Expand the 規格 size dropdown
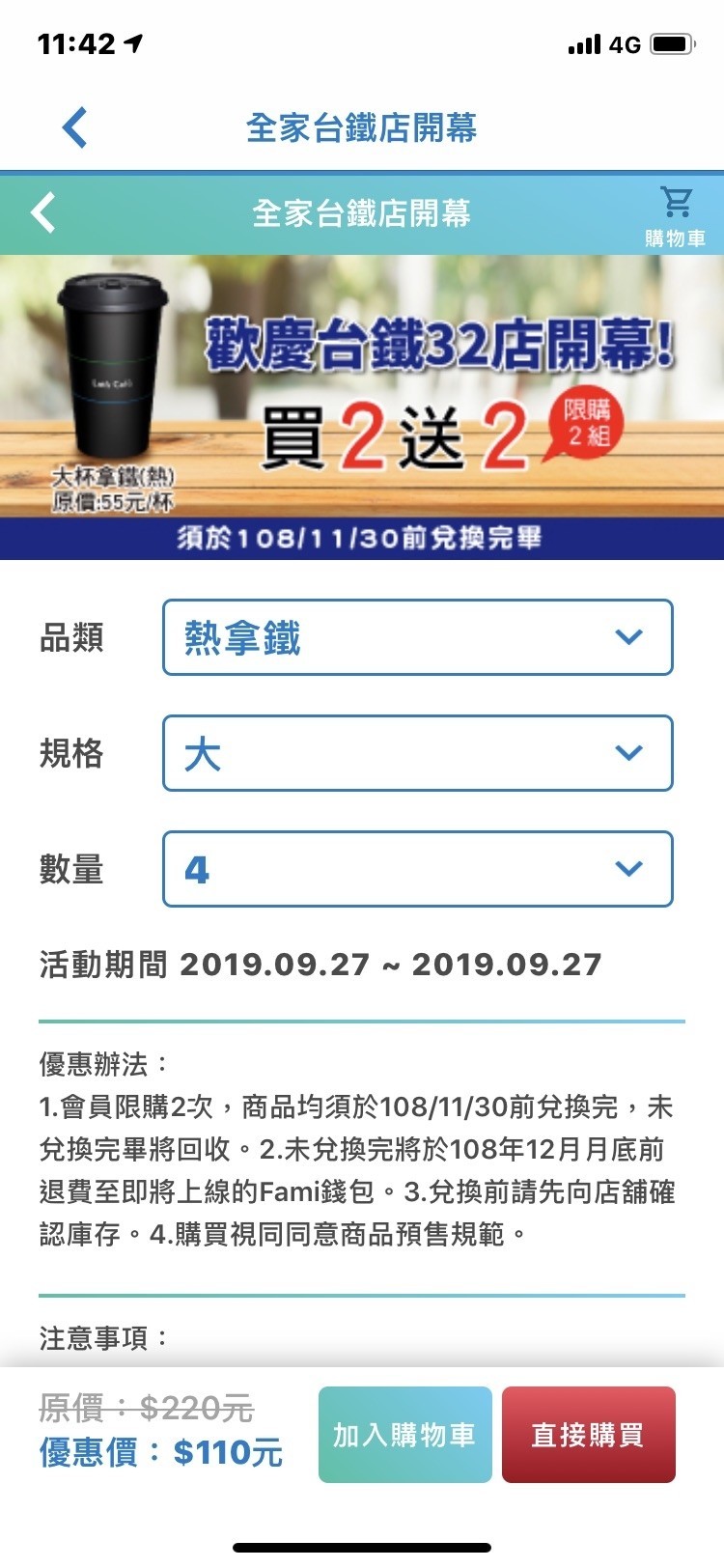 tap(417, 753)
